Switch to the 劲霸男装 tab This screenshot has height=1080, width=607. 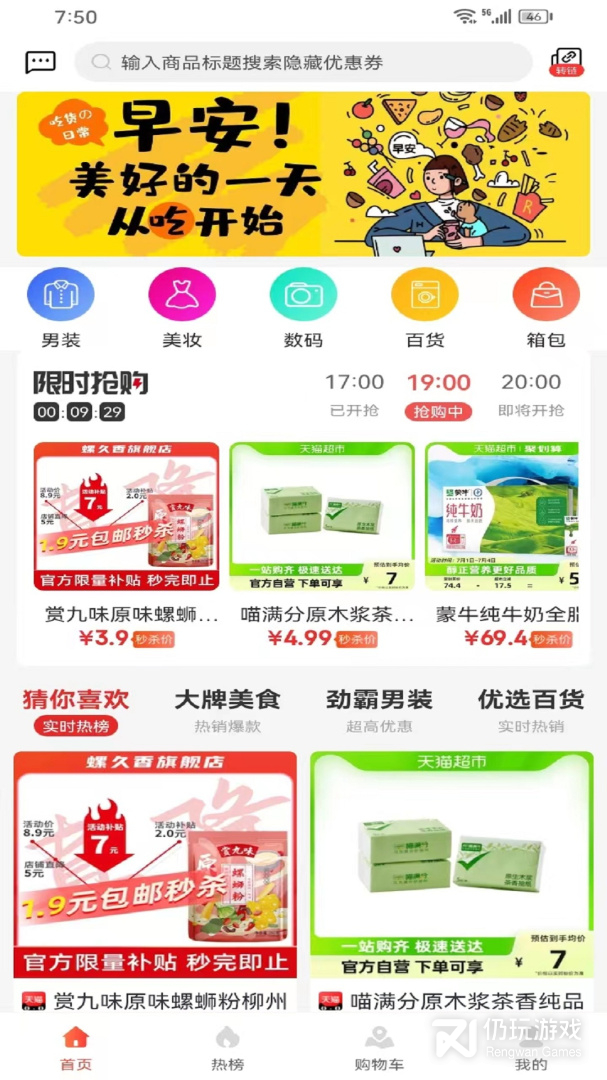pyautogui.click(x=379, y=710)
